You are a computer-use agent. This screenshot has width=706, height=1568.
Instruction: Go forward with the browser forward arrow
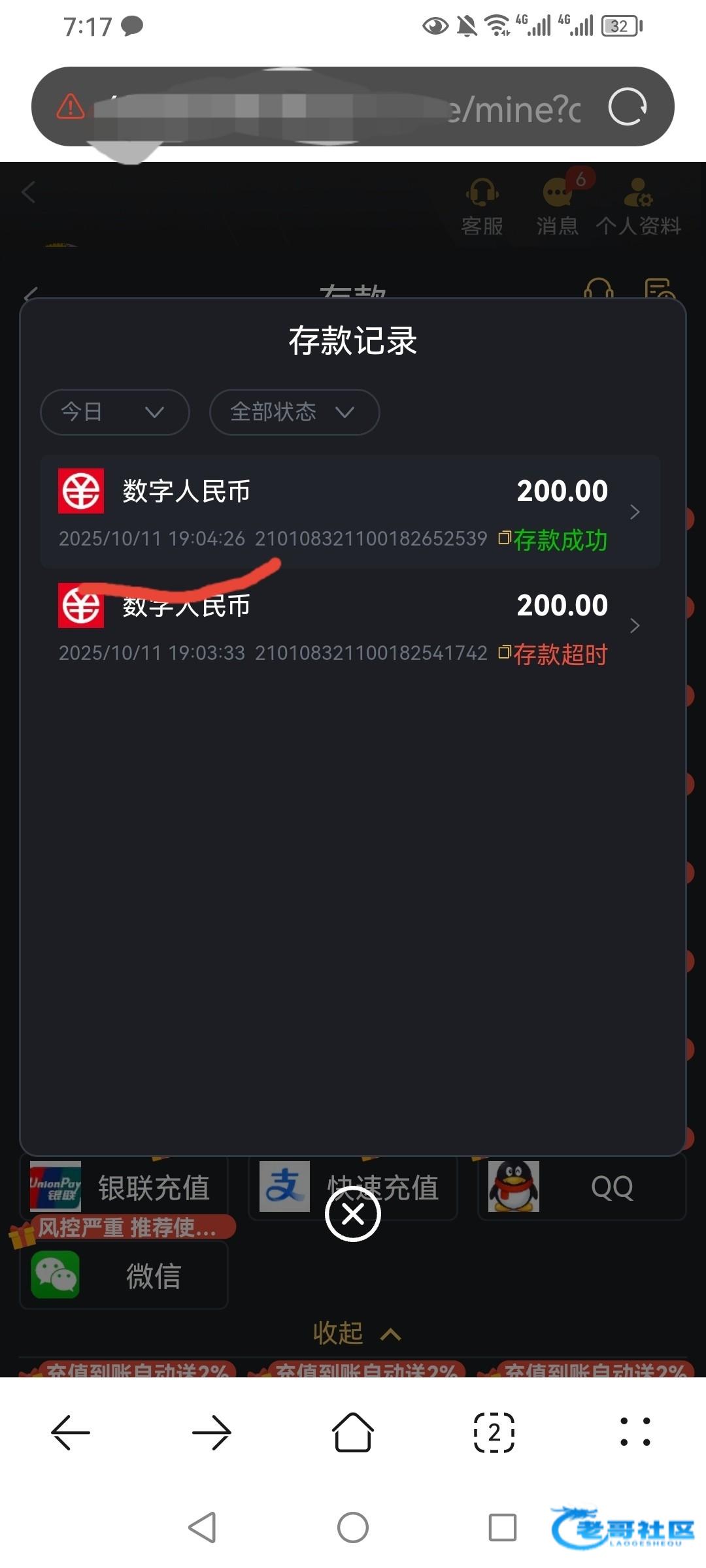click(x=212, y=1432)
